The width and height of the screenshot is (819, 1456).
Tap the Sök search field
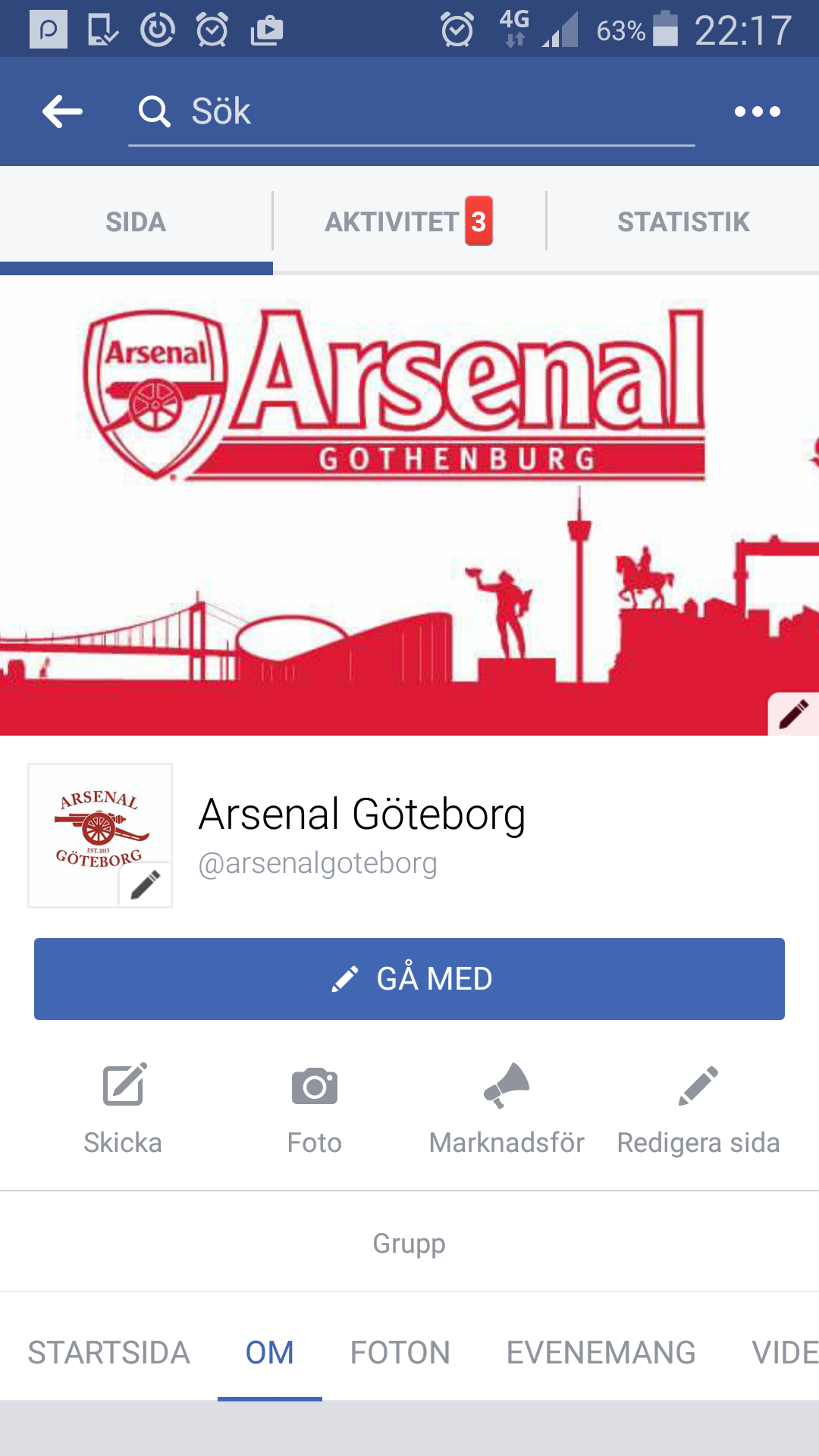pyautogui.click(x=409, y=111)
